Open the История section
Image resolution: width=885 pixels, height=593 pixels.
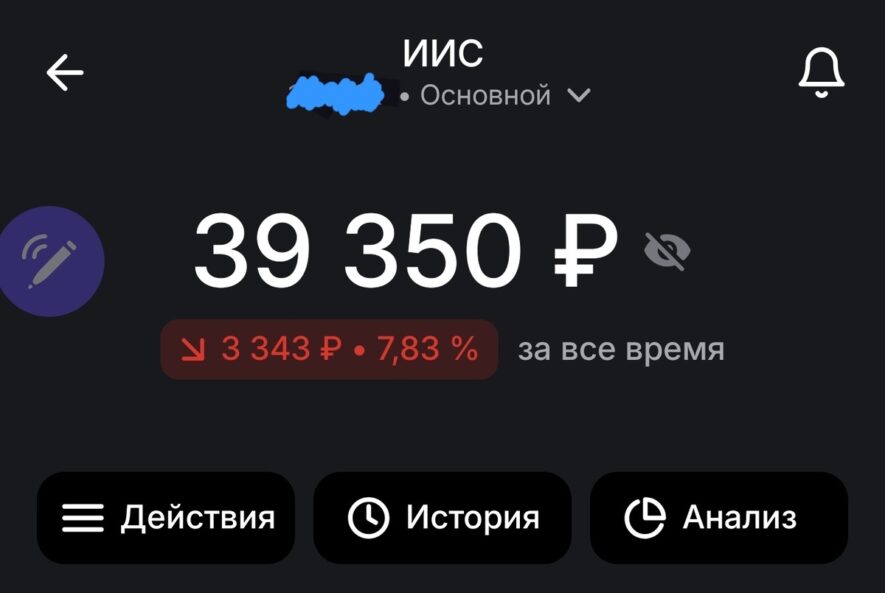pyautogui.click(x=442, y=517)
